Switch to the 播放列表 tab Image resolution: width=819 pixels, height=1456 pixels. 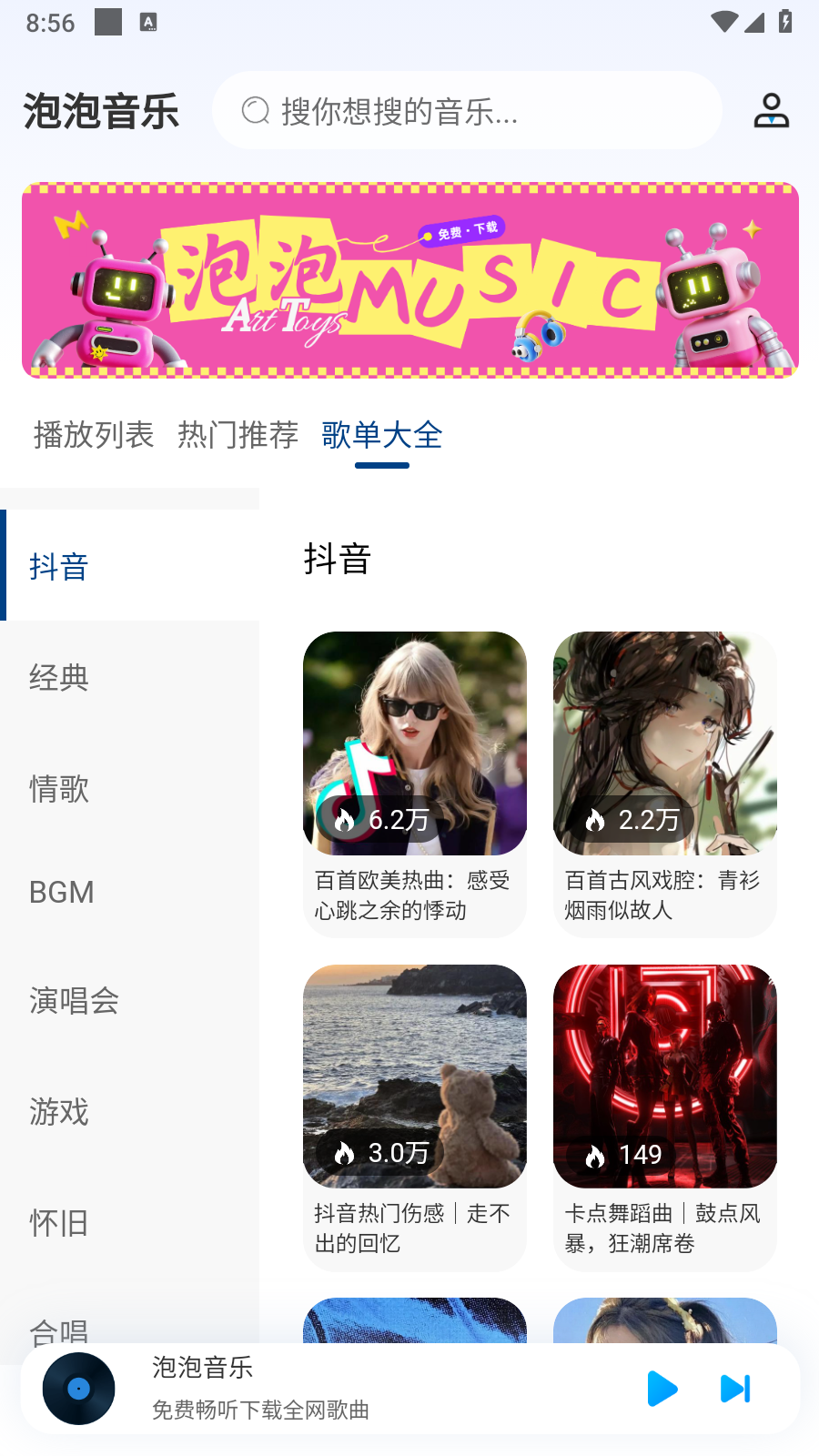coord(94,435)
